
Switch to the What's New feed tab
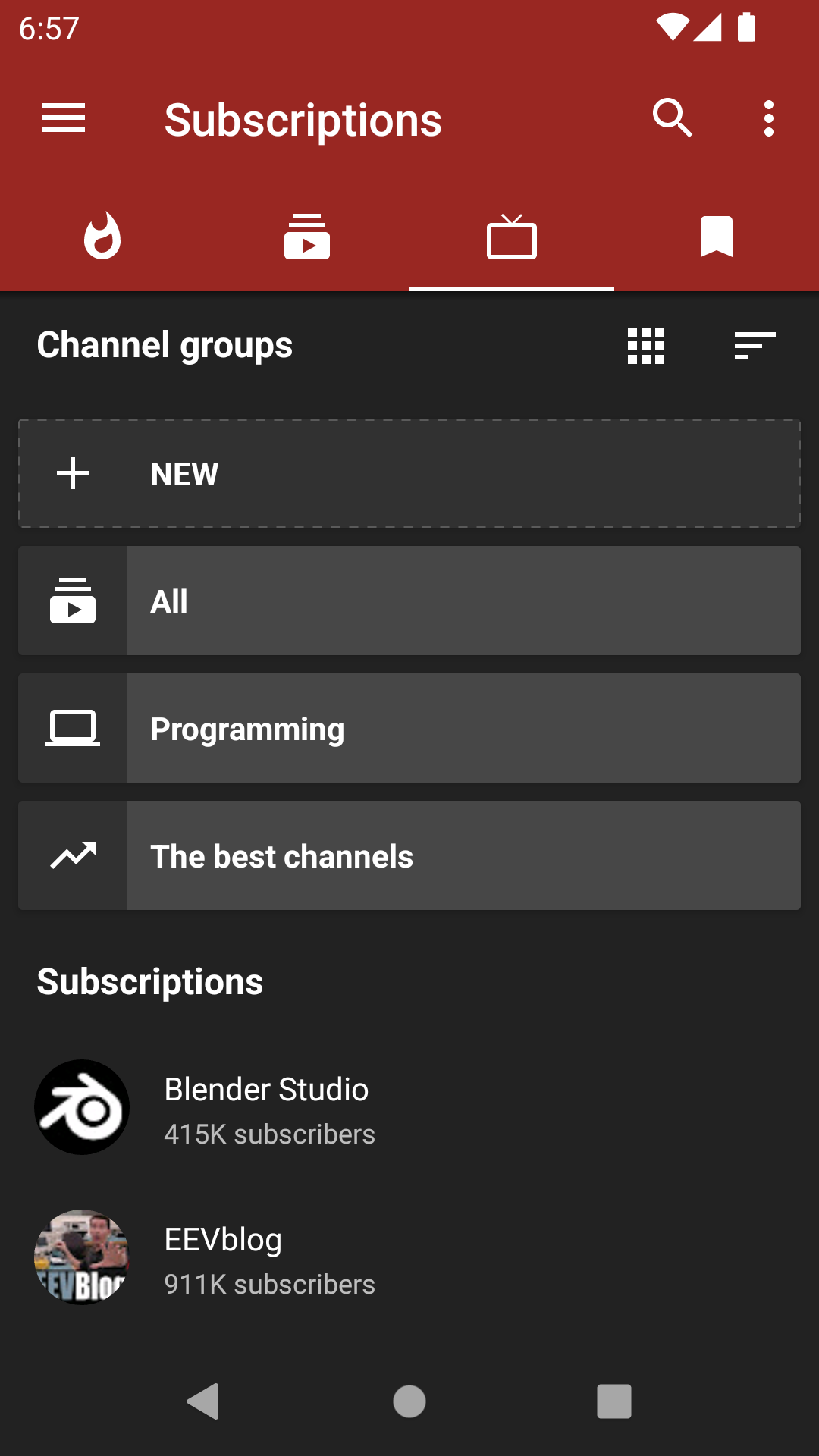(307, 237)
